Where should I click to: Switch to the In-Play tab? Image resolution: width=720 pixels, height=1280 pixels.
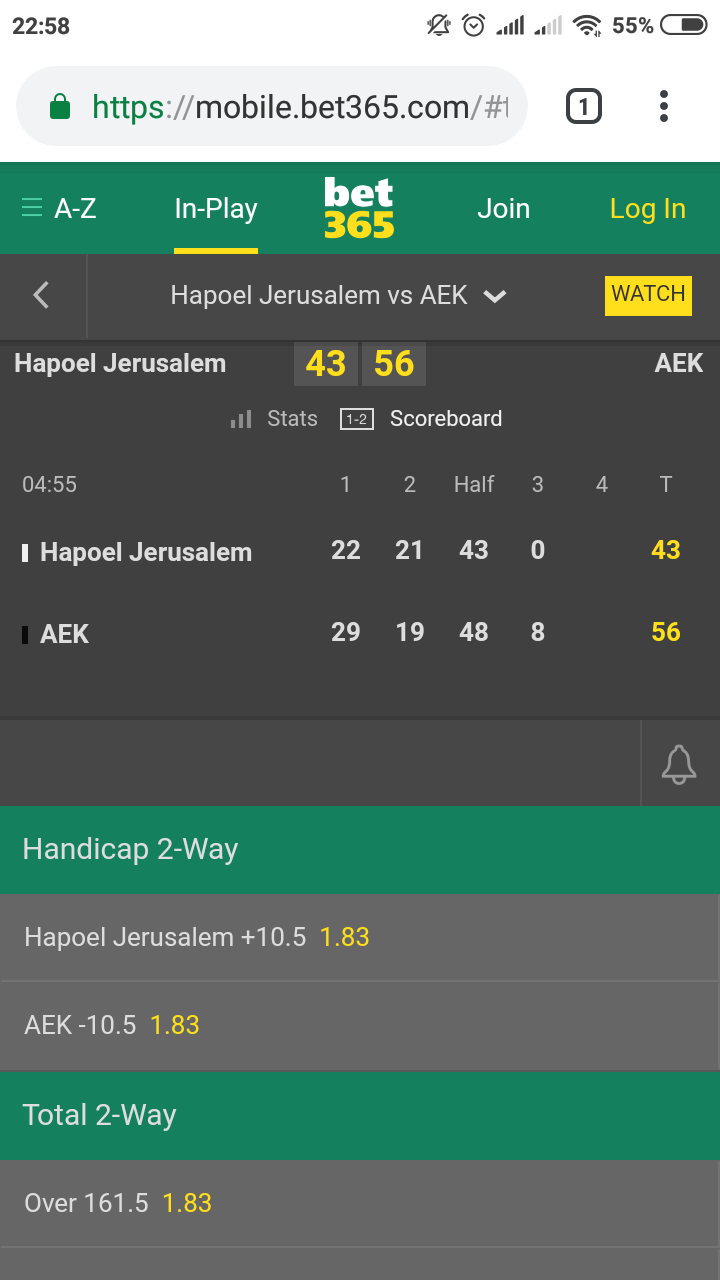pyautogui.click(x=216, y=208)
